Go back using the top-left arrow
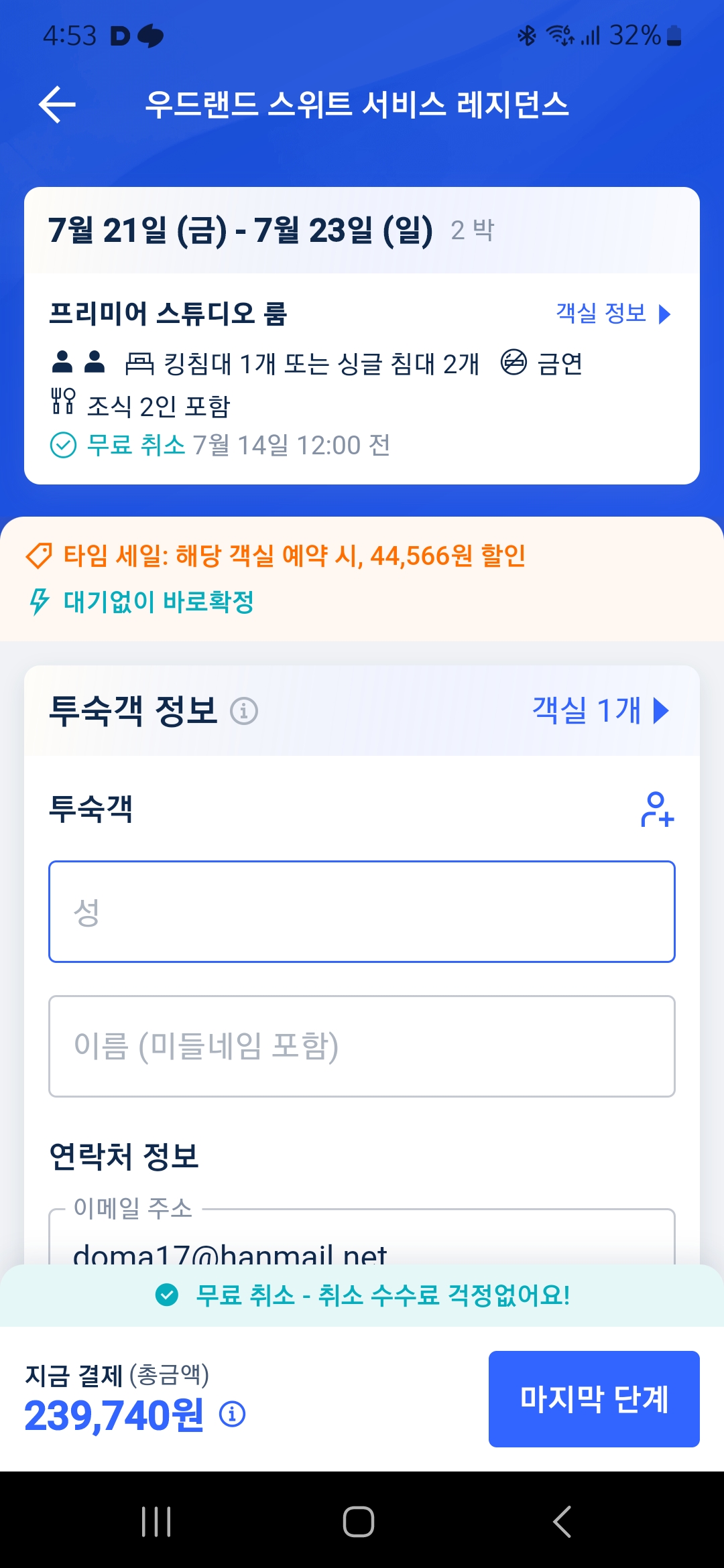This screenshot has width=724, height=1568. 57,105
